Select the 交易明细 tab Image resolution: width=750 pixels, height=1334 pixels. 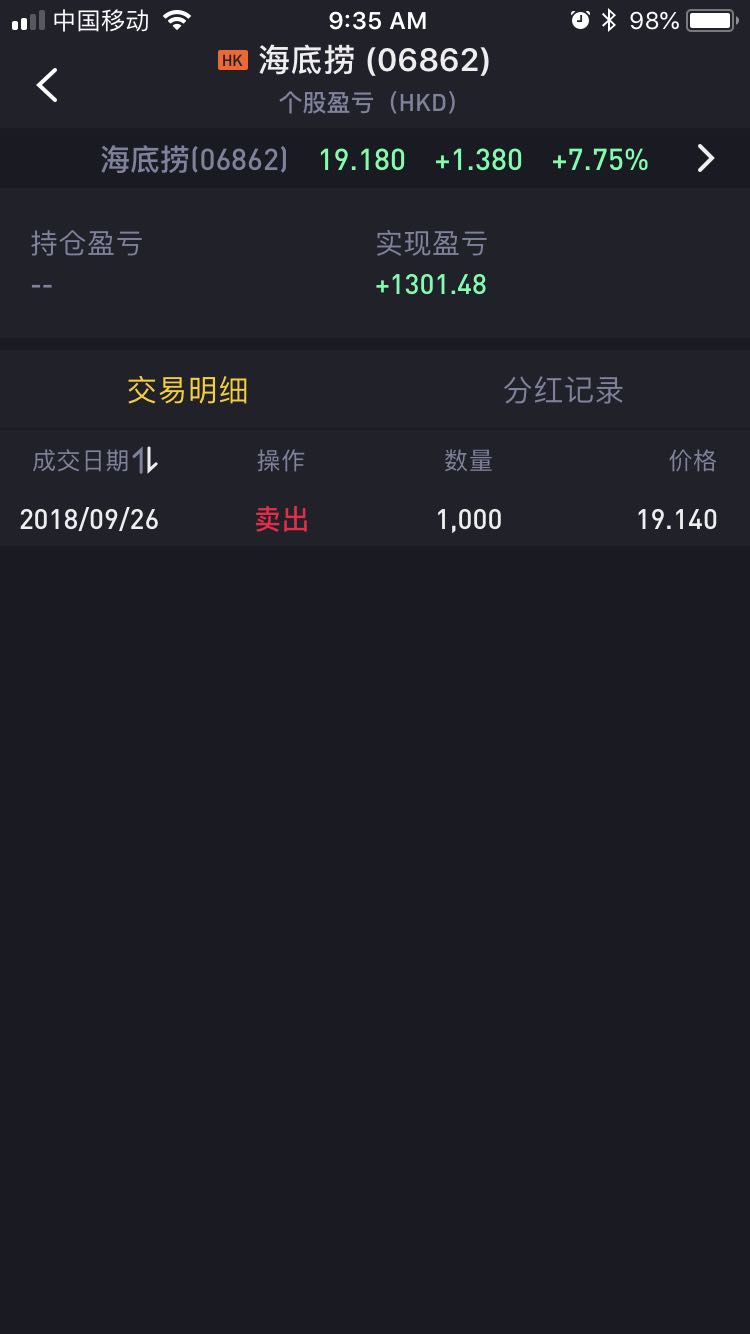tap(187, 390)
